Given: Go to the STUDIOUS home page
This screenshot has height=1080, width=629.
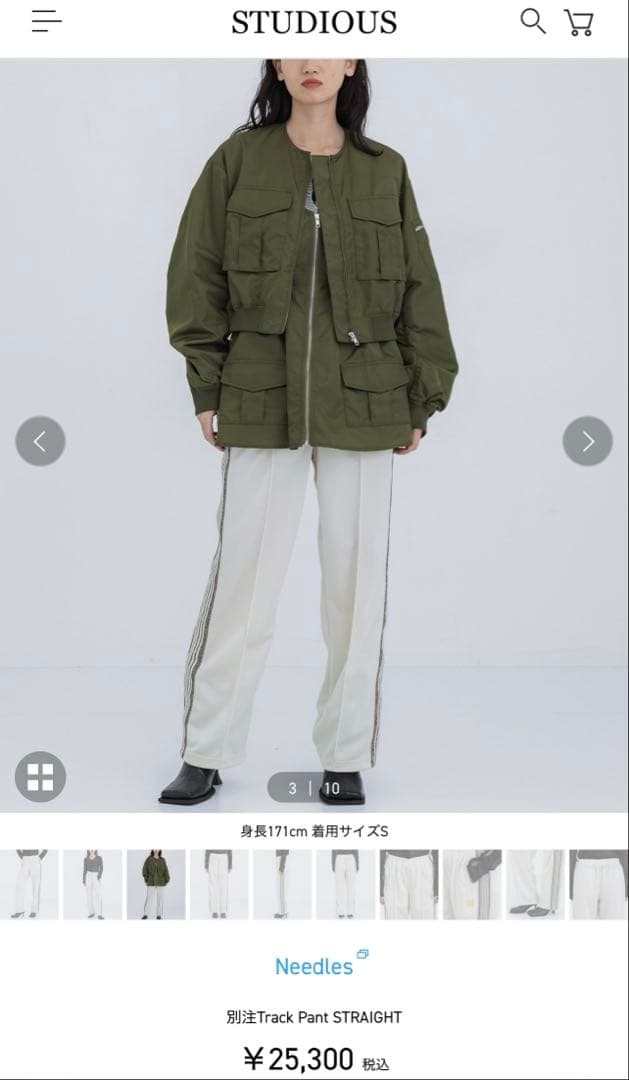Looking at the screenshot, I should tap(314, 22).
